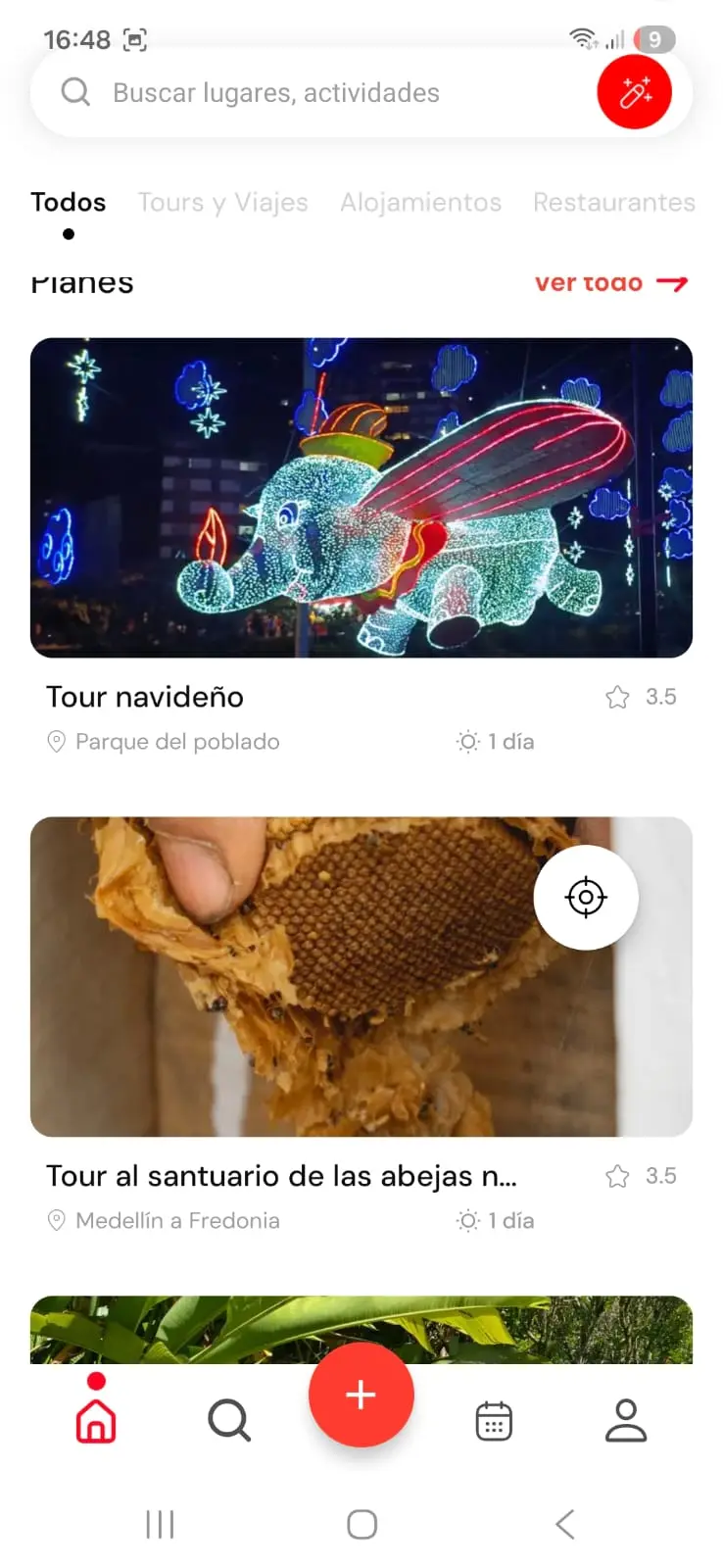Tap the star next to the 3.5 bee tour rating
Viewport: 723px width, 1568px height.
(617, 1176)
